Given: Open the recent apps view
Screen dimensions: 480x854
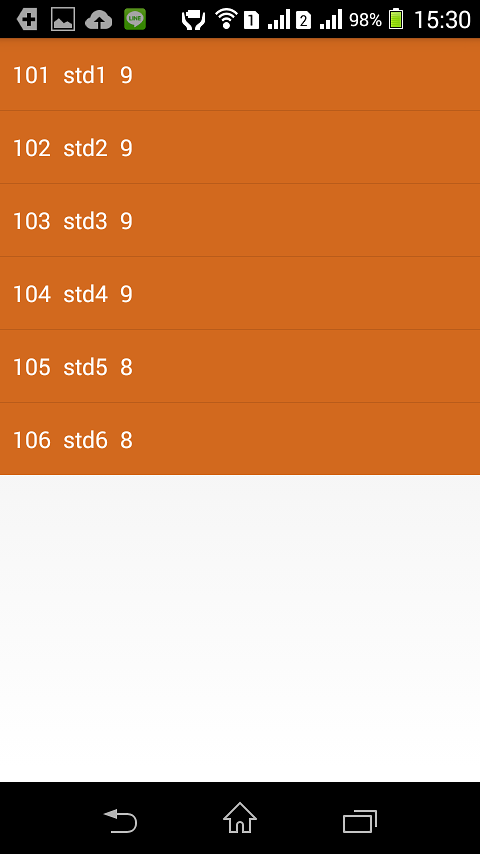Looking at the screenshot, I should (x=360, y=821).
